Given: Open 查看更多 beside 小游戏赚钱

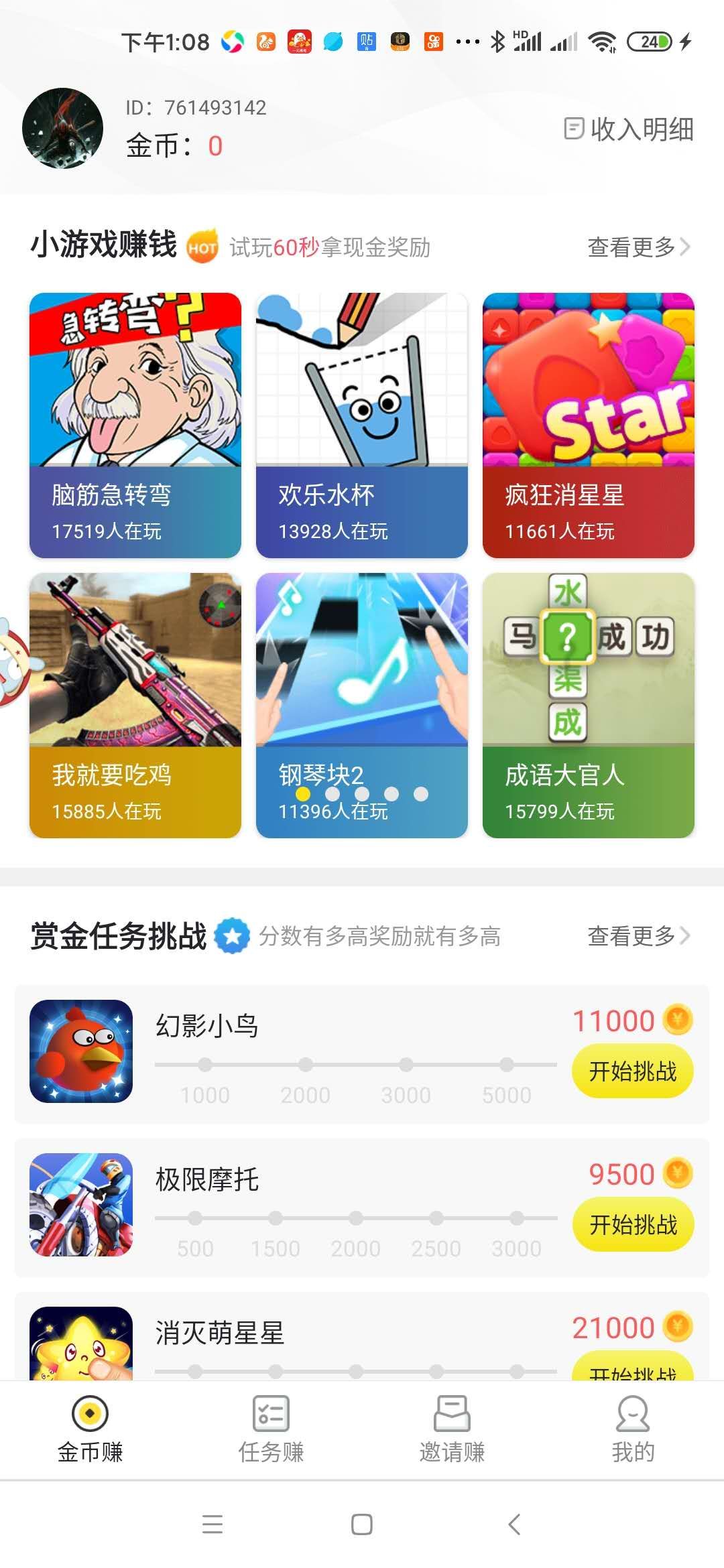Looking at the screenshot, I should point(639,247).
